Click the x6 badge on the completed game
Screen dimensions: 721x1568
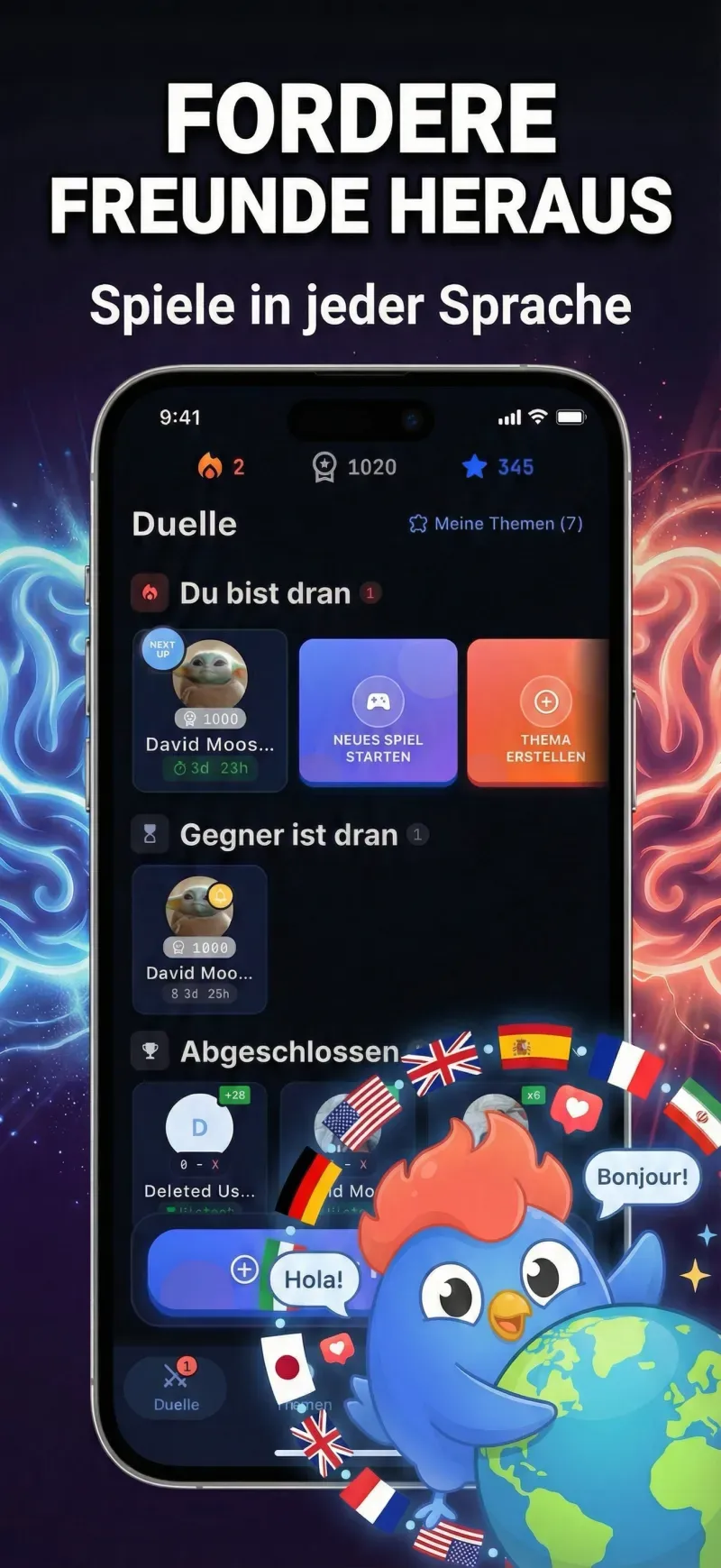click(x=534, y=1095)
